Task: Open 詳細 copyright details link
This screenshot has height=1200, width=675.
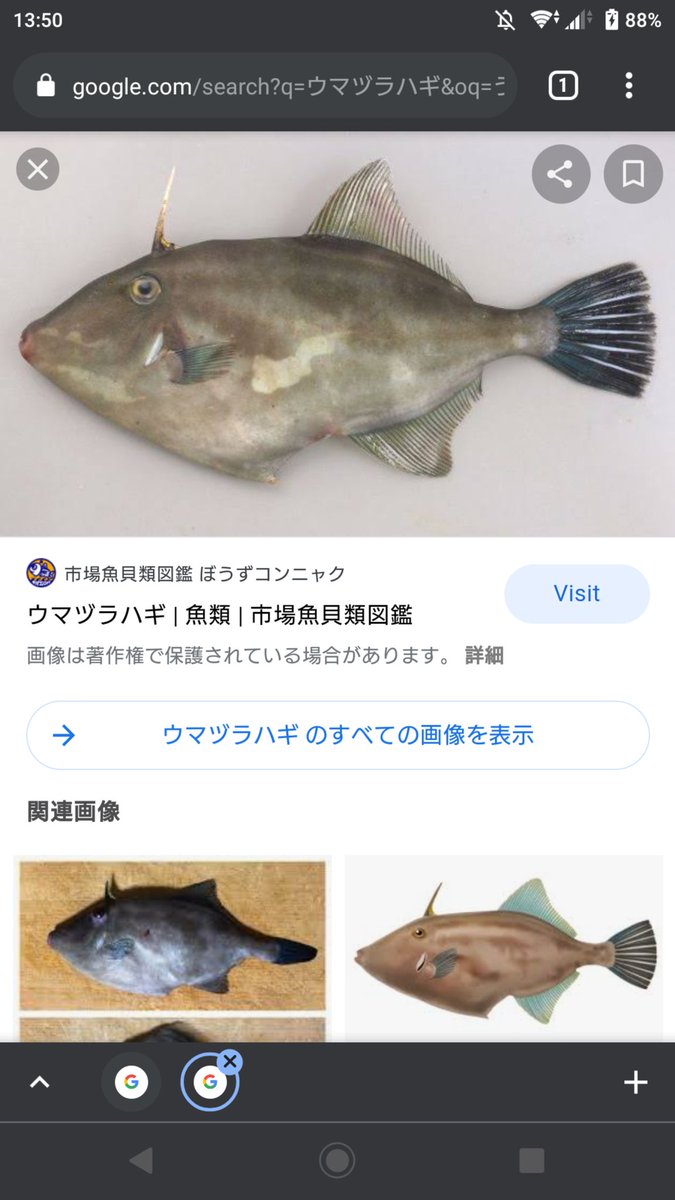Action: (x=484, y=656)
